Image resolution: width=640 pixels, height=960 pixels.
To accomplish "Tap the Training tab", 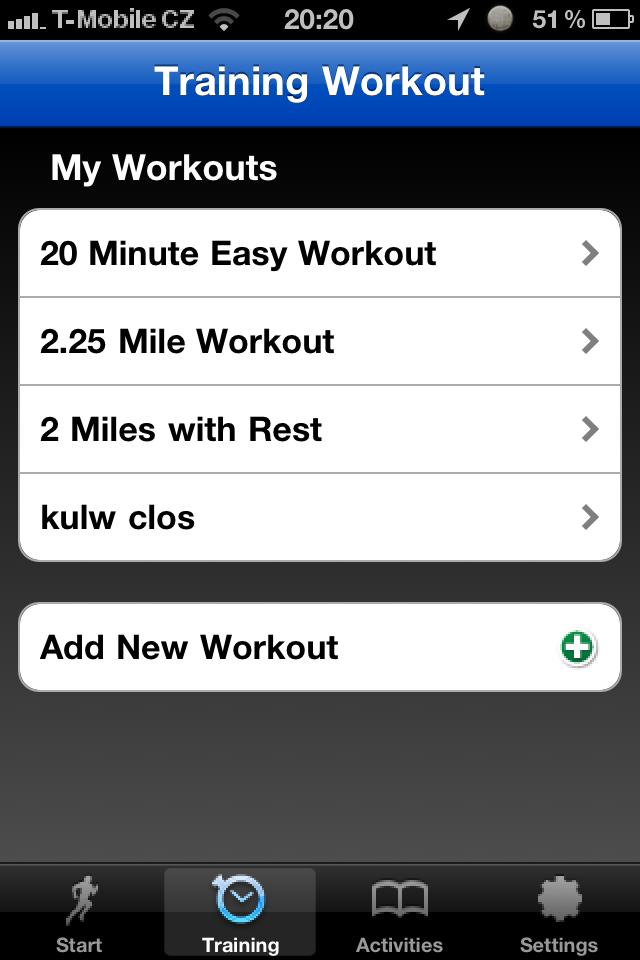I will click(240, 914).
